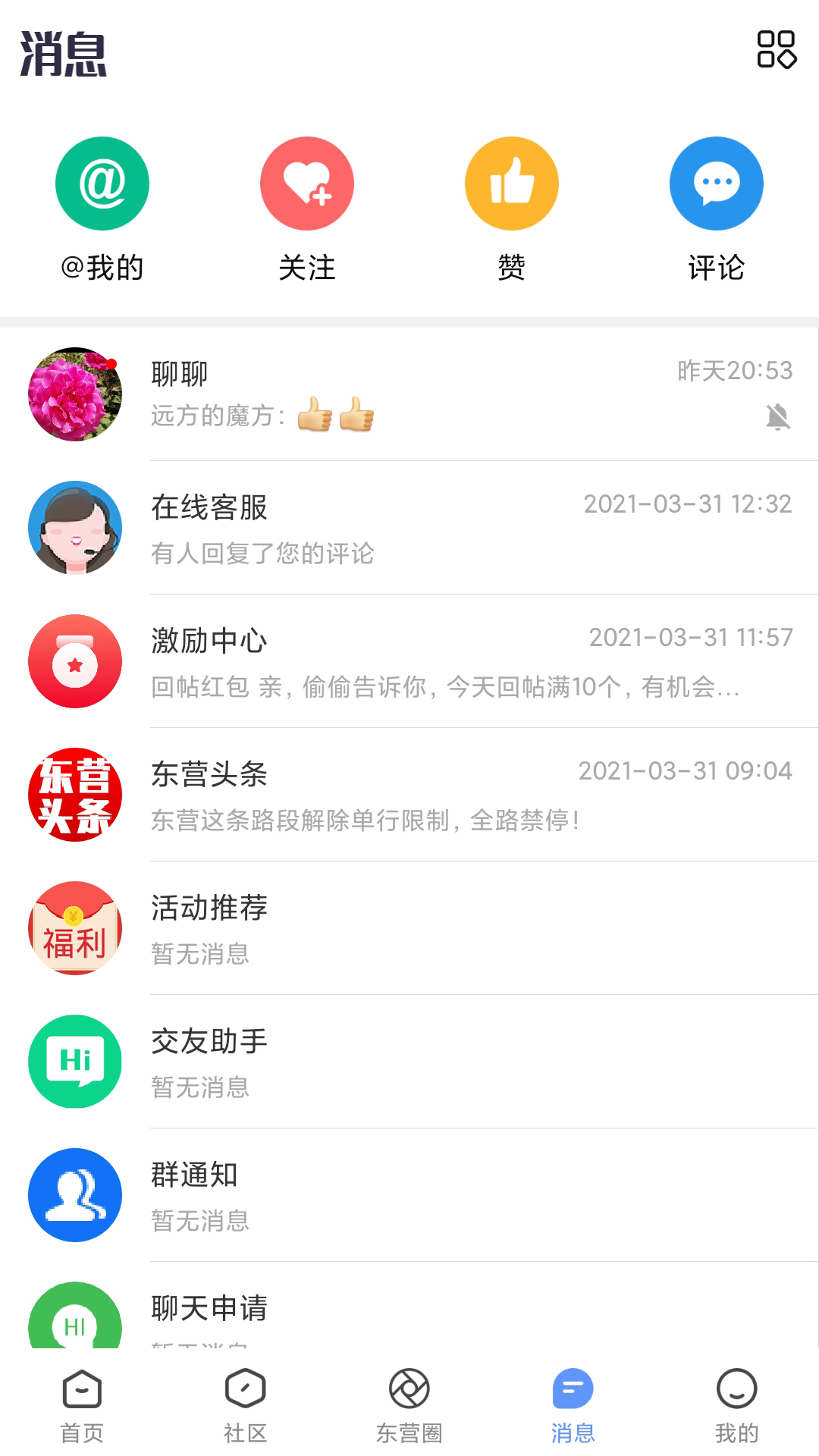
Task: Click the 激励中心 red envelope icon
Action: 74,660
